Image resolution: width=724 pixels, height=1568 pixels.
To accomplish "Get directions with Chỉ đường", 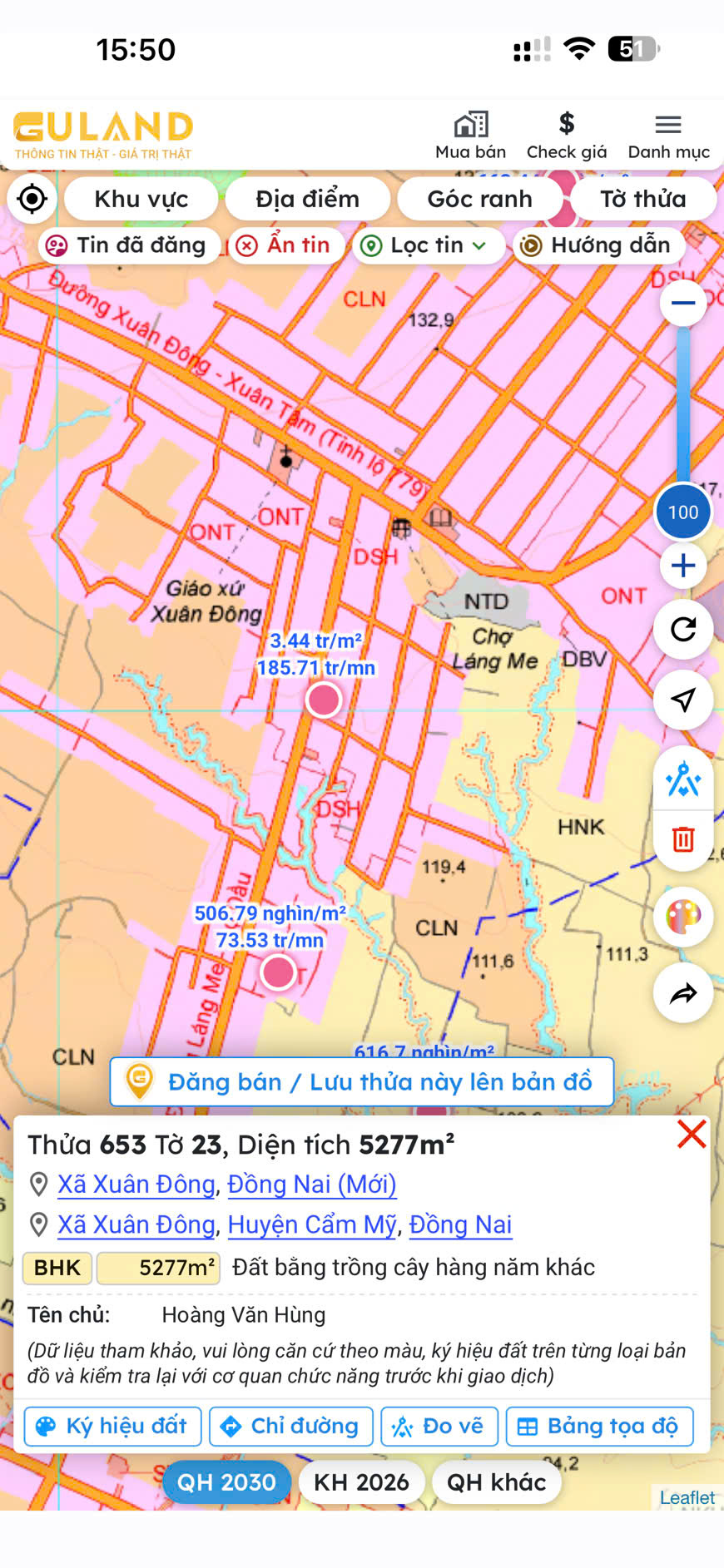I will [x=290, y=1426].
